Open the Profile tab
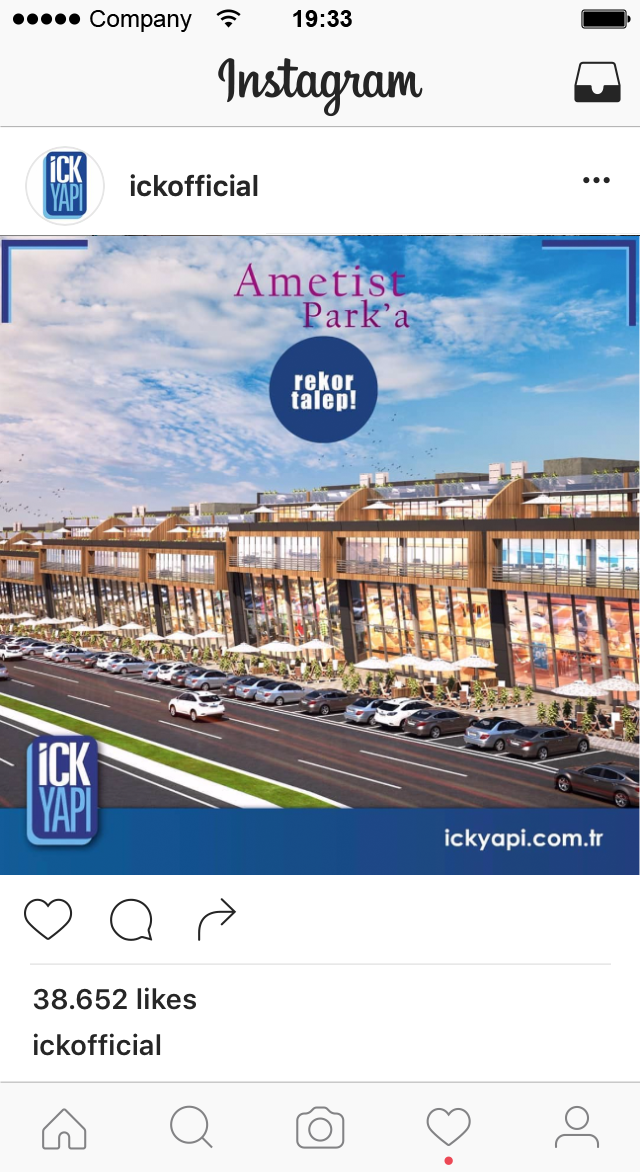Image resolution: width=640 pixels, height=1172 pixels. click(x=576, y=1127)
